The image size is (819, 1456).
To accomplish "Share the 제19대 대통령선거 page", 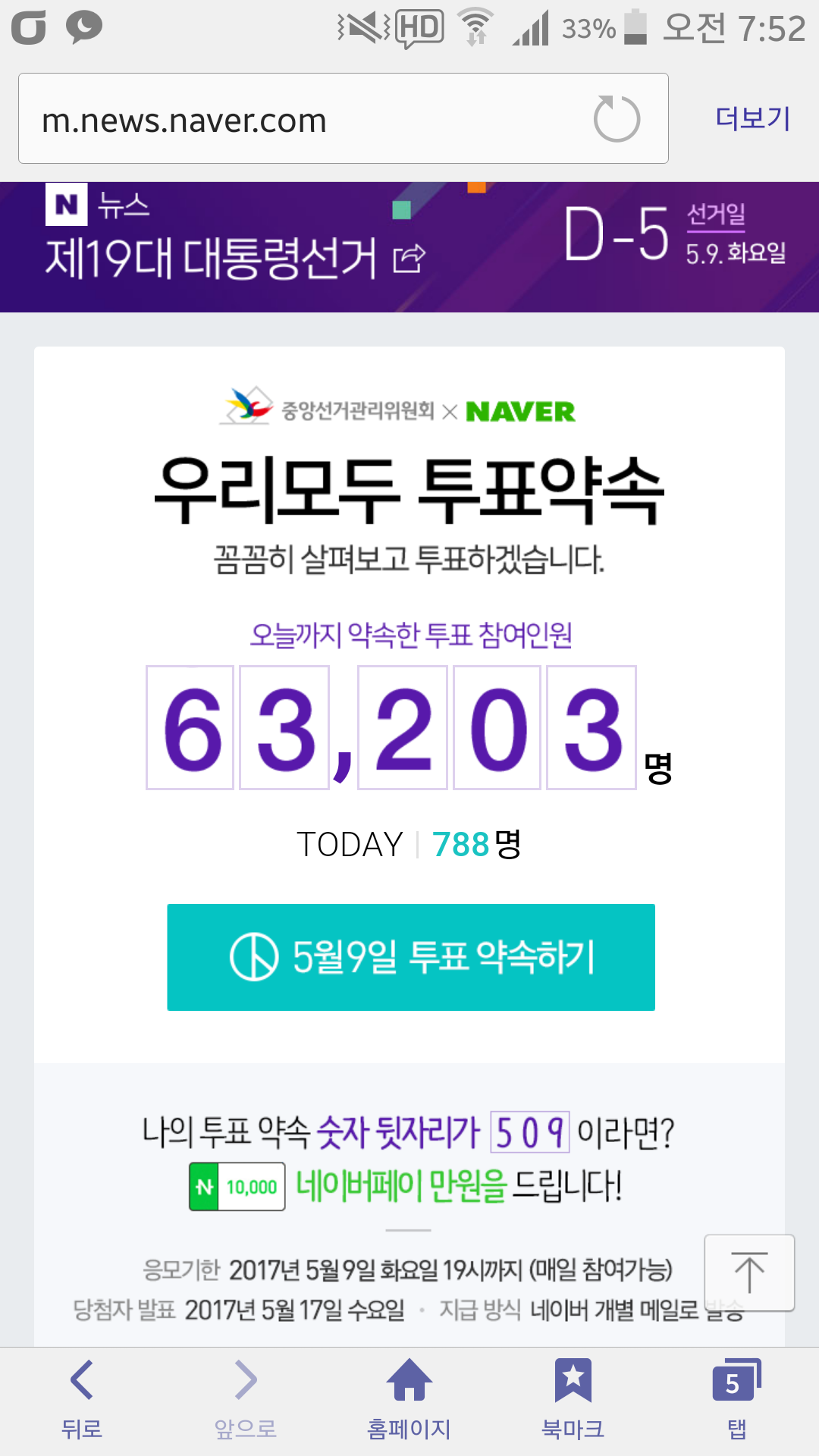I will coord(409,259).
